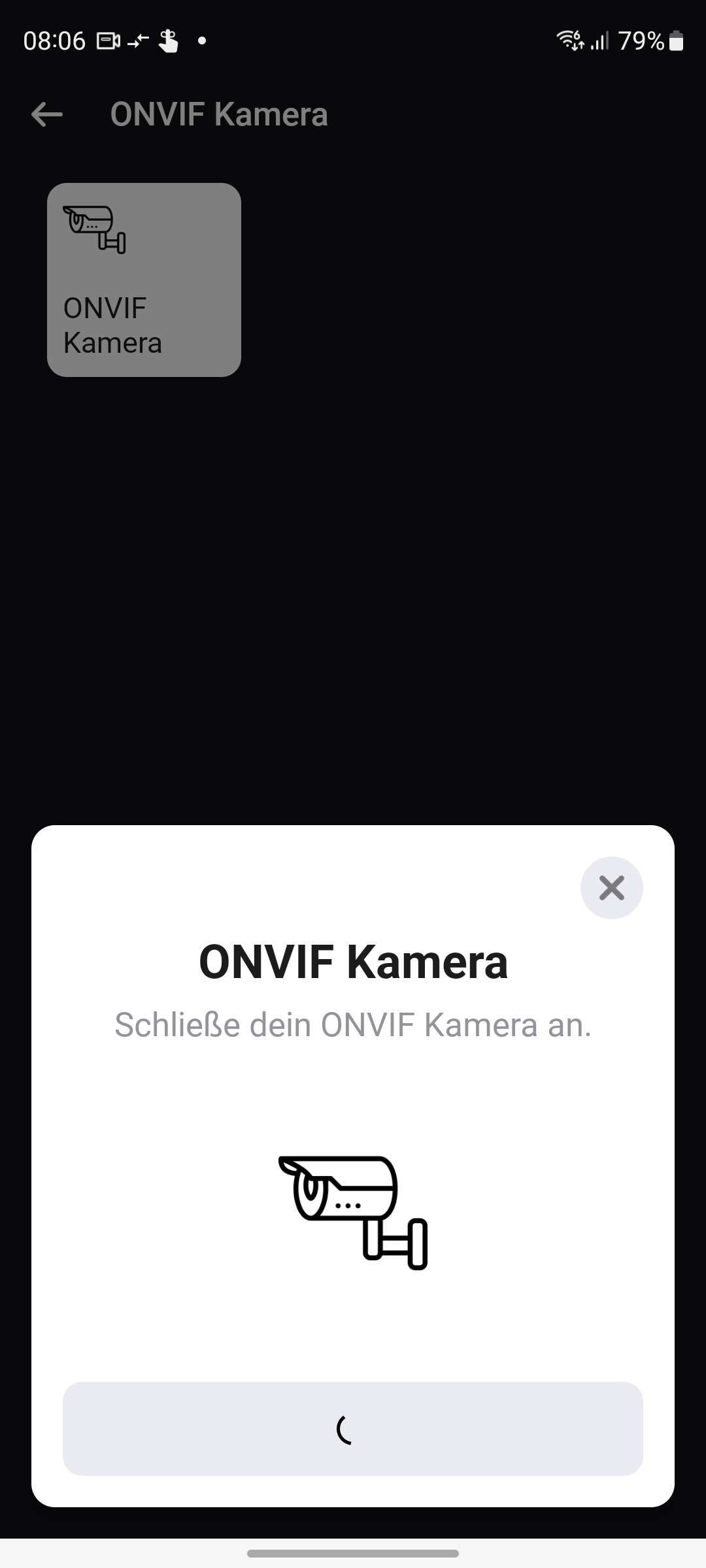Go back using the top arrow
Viewport: 706px width, 1568px height.
point(47,114)
